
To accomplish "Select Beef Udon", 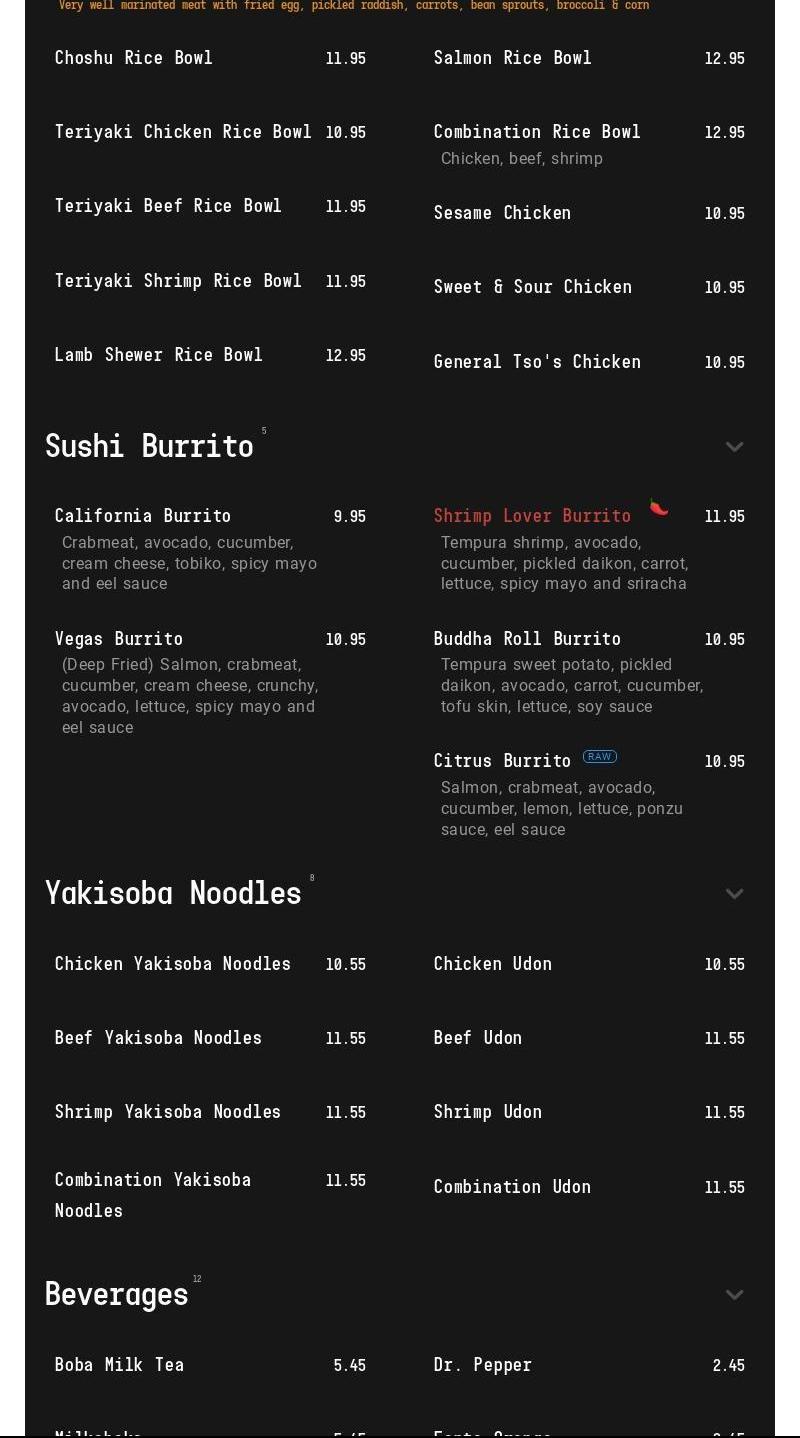I will coord(478,1038).
